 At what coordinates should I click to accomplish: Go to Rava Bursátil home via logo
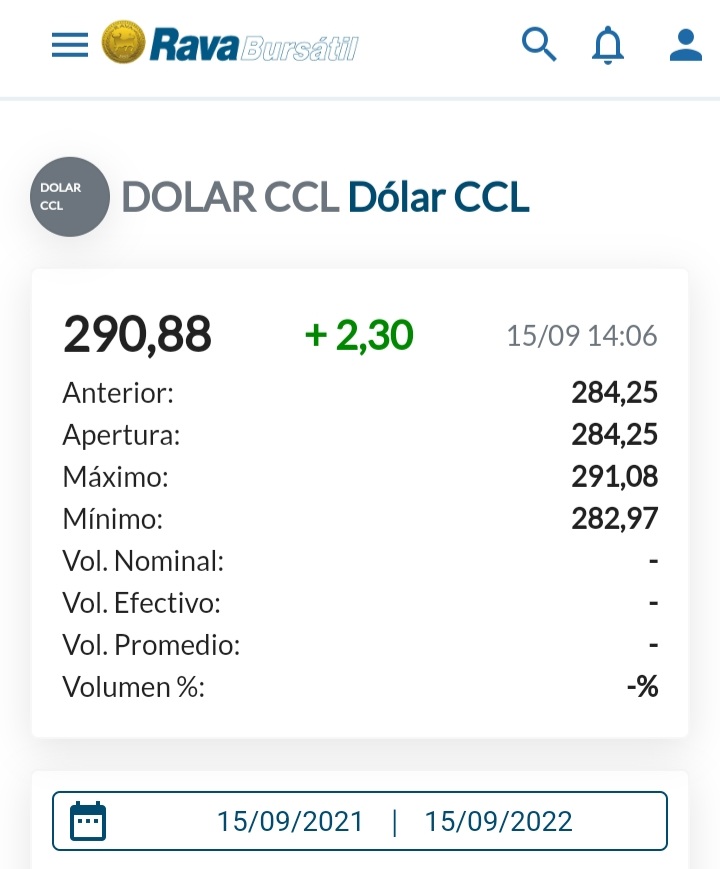point(230,45)
